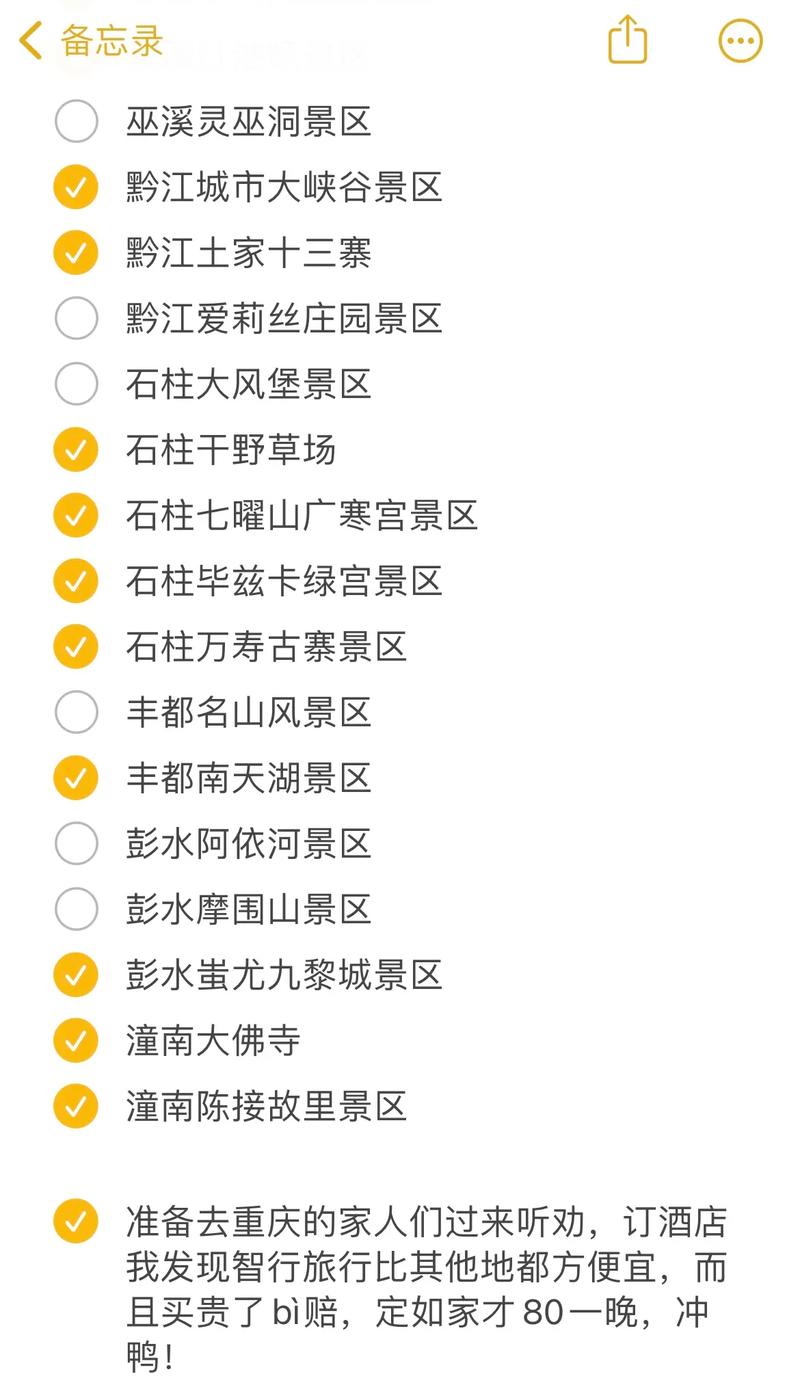Uncheck the 石柱七曜山广寒宫景区 checkbox
Viewport: 800px width, 1400px height.
[75, 516]
